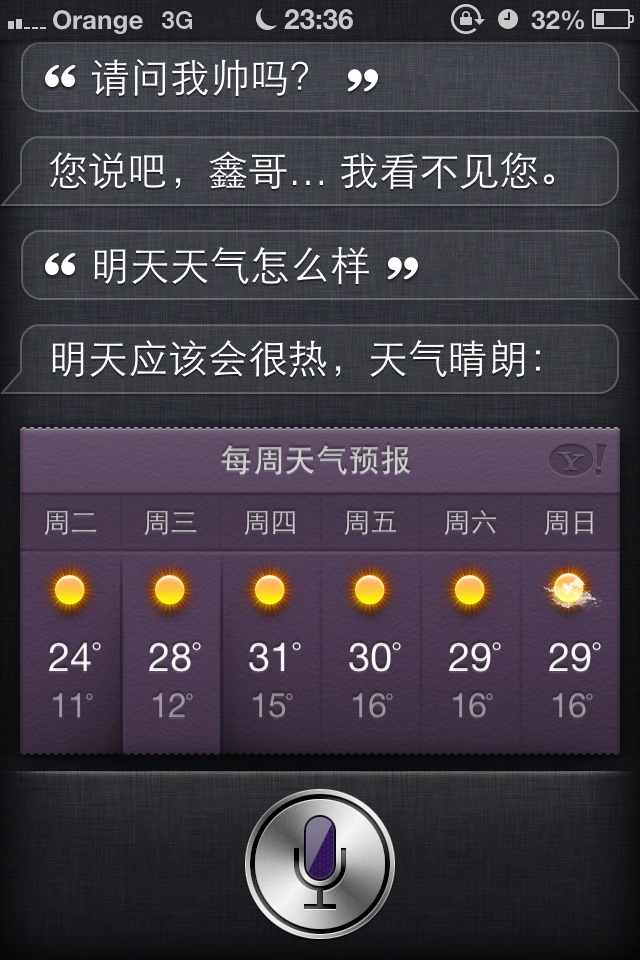
Task: Tap the query “明天天气怎么样” to edit
Action: coord(232,267)
